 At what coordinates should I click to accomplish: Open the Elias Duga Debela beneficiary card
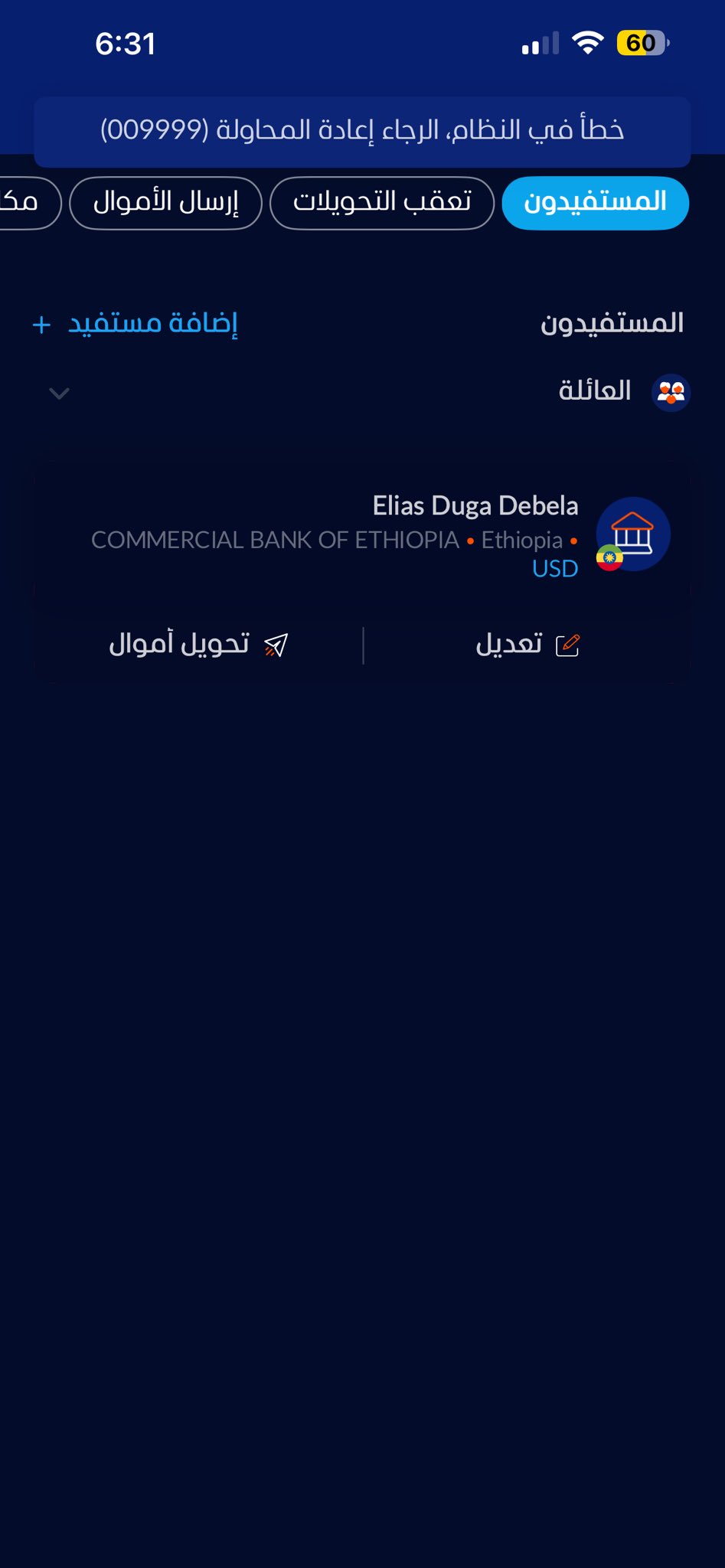[361, 536]
